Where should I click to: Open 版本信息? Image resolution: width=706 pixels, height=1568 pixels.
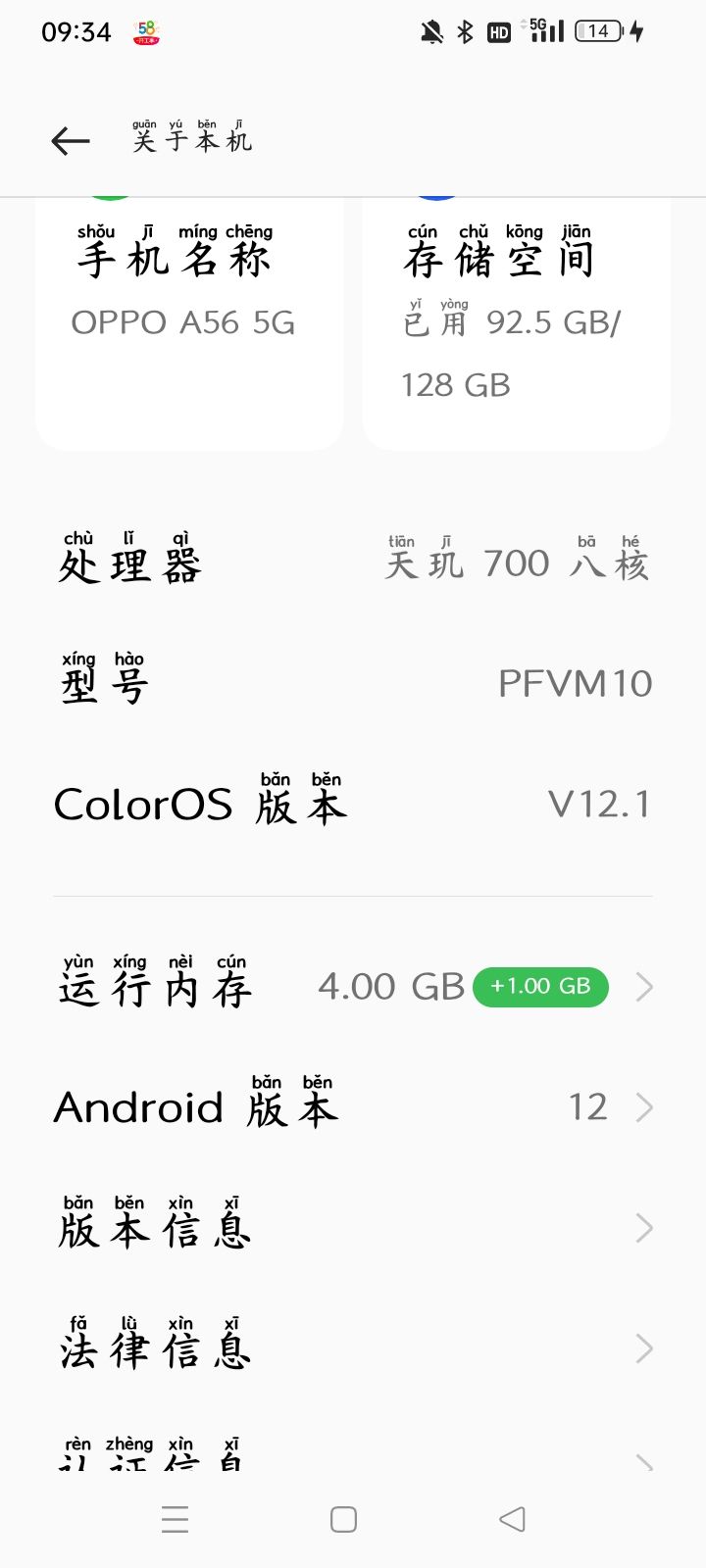tap(353, 1228)
